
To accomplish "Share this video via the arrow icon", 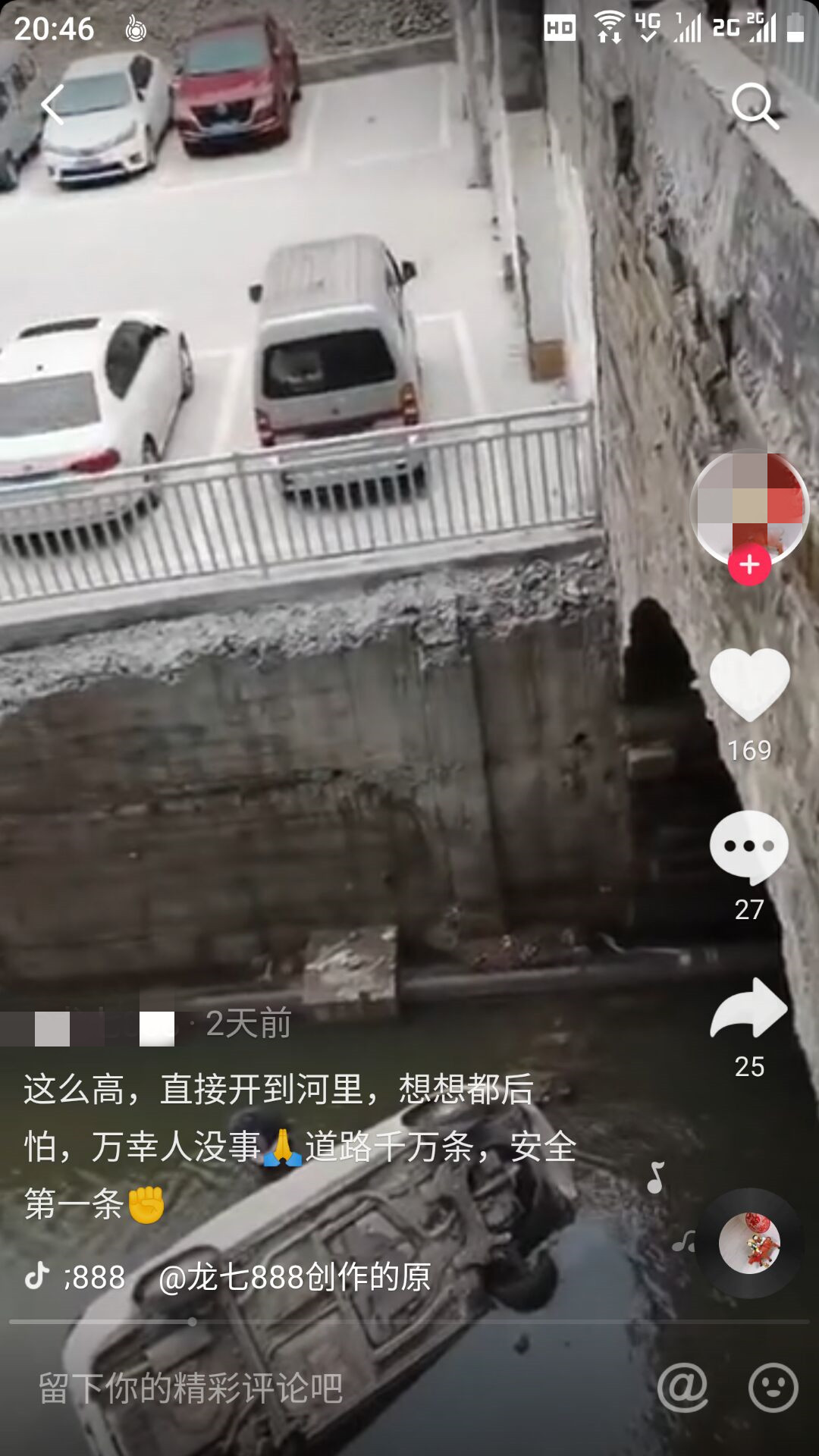I will (x=749, y=1009).
